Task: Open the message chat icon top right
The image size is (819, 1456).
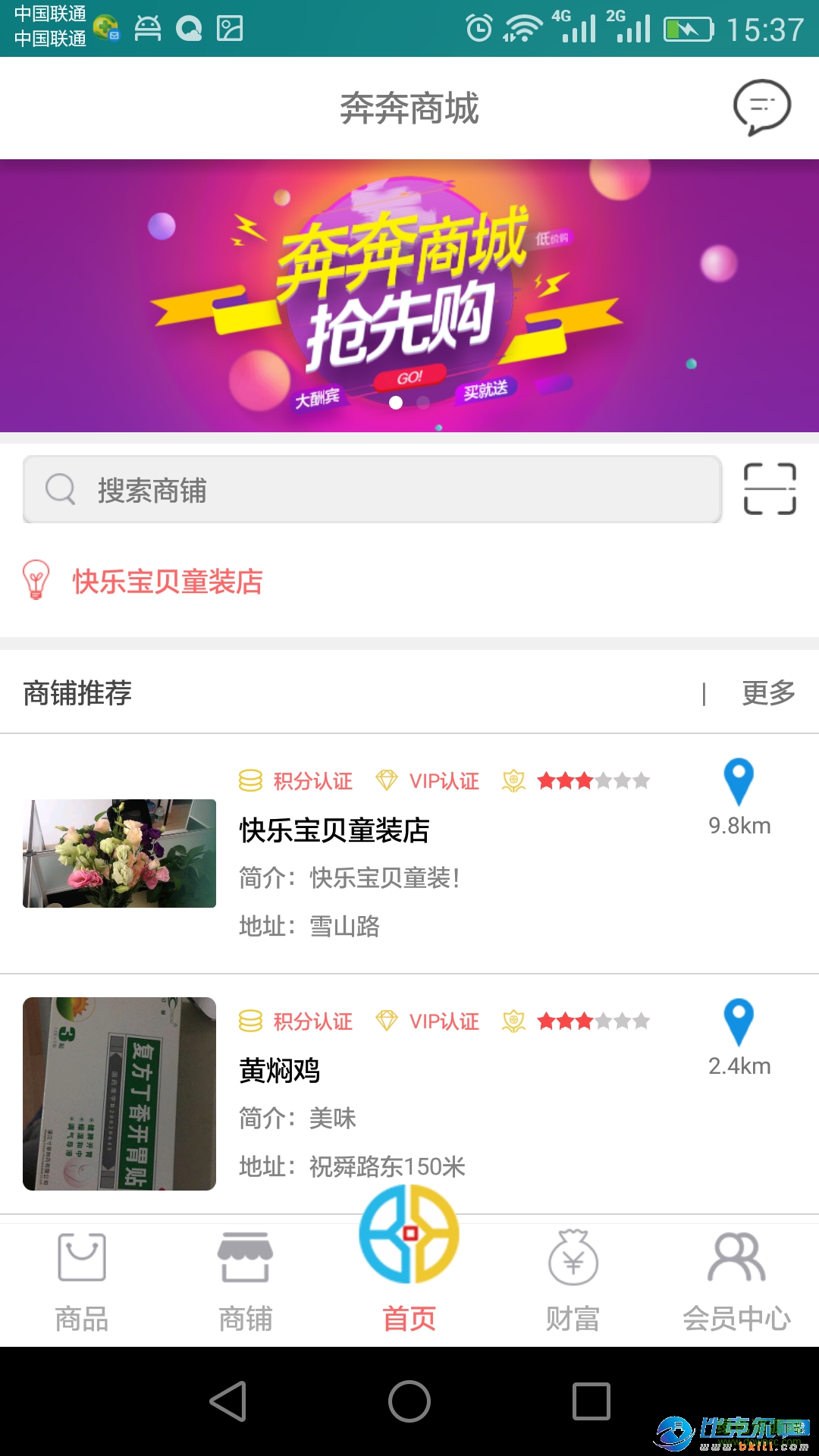Action: click(x=762, y=108)
